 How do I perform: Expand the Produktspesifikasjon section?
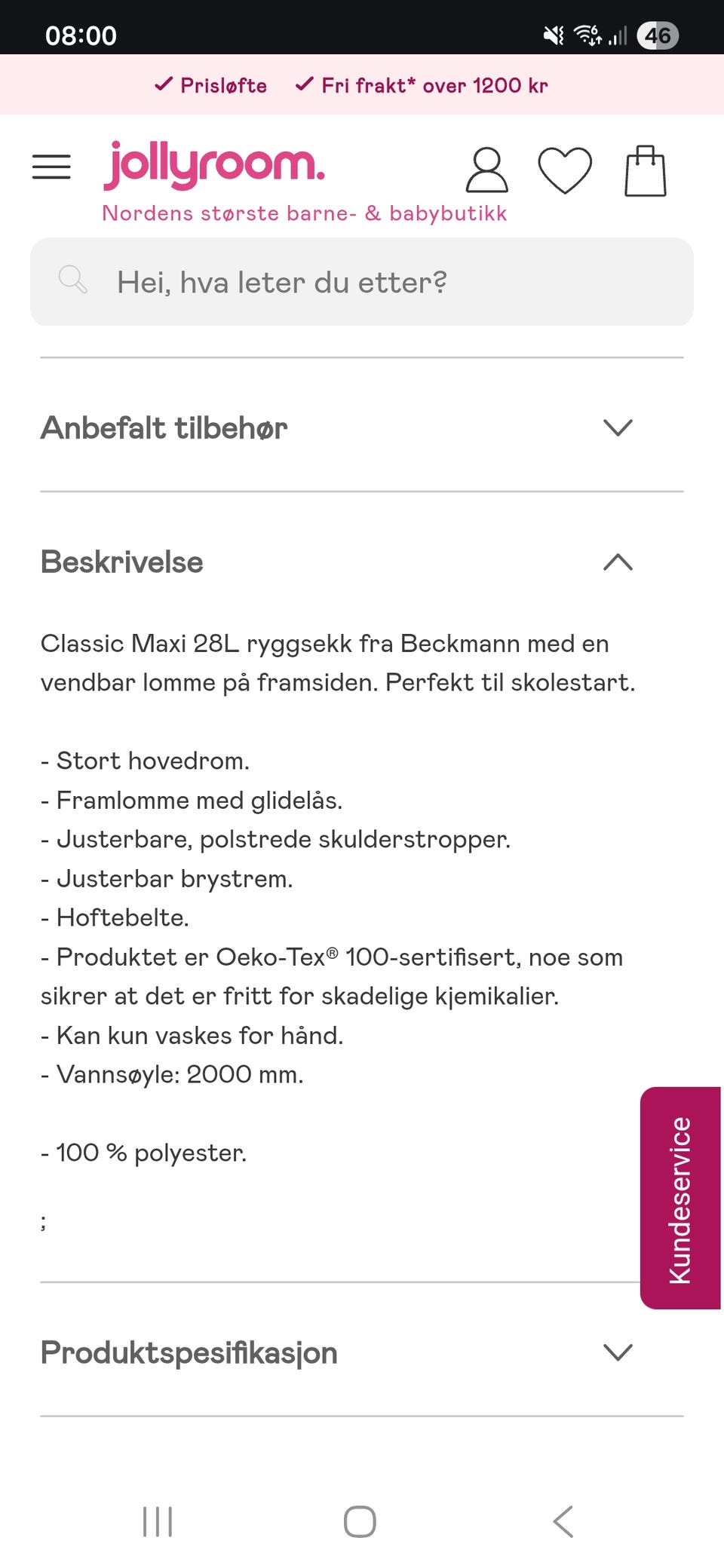click(618, 1352)
